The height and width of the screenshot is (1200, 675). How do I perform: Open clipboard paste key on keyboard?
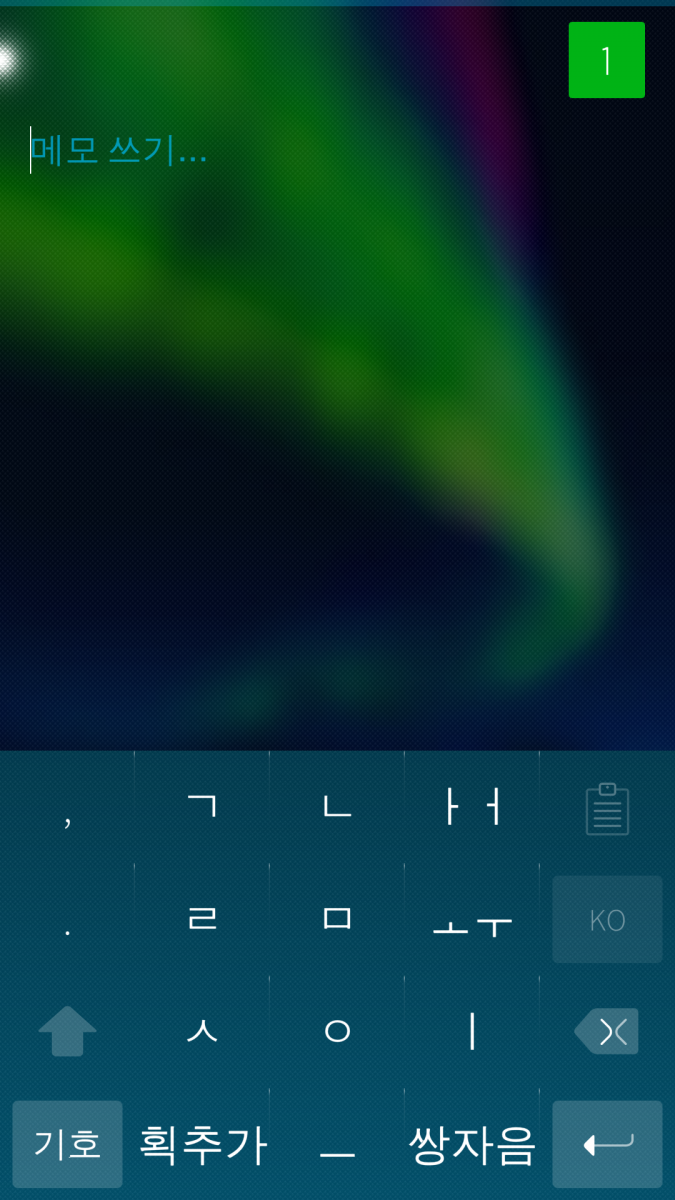(607, 809)
